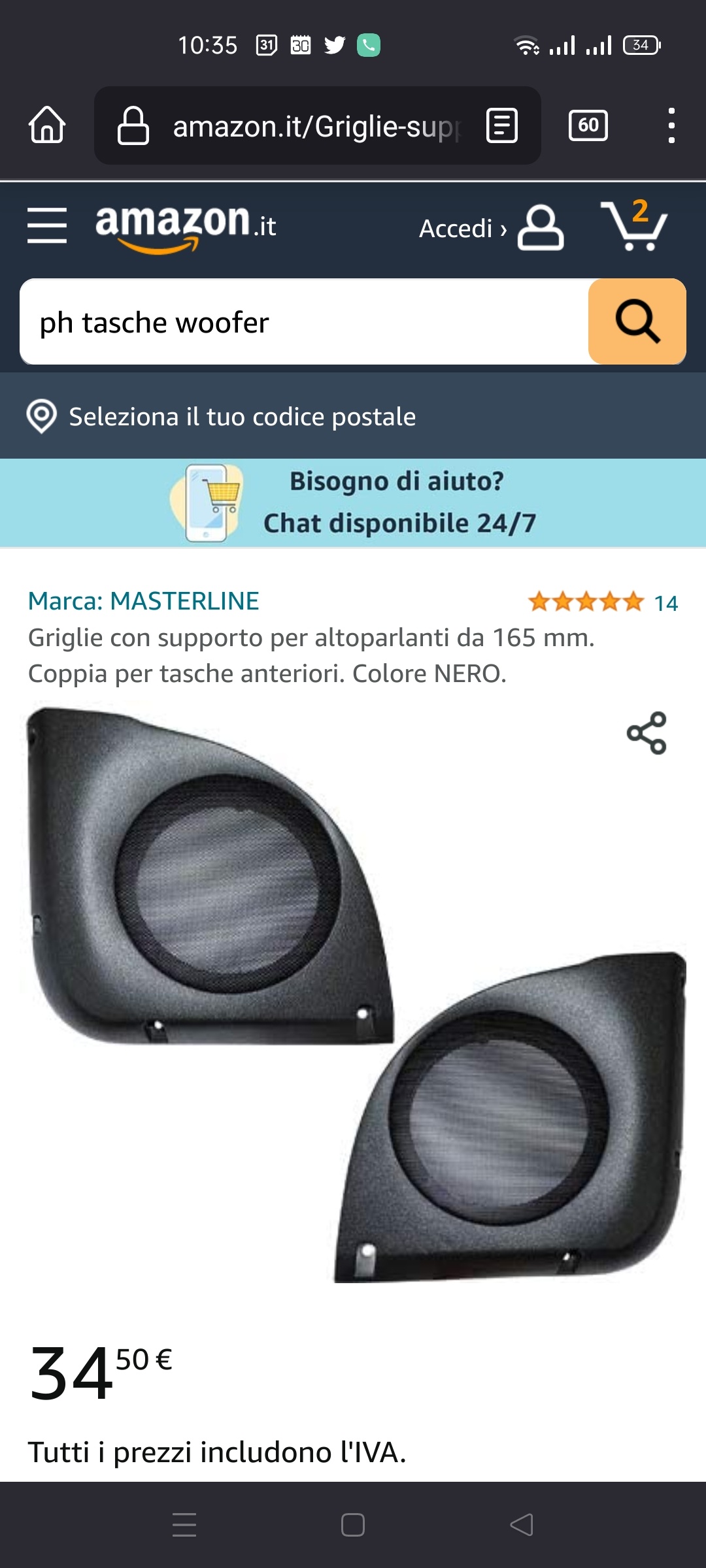Open the shopping cart with 2 items
The image size is (706, 1568).
pos(633,225)
